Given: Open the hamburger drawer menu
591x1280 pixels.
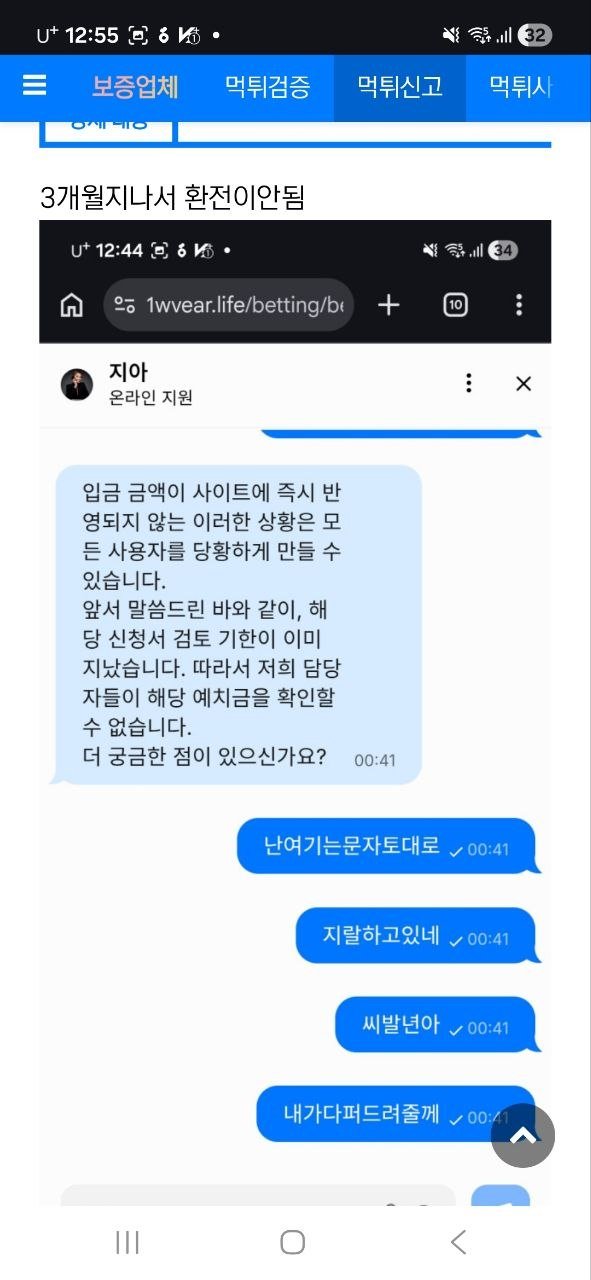Looking at the screenshot, I should point(35,86).
